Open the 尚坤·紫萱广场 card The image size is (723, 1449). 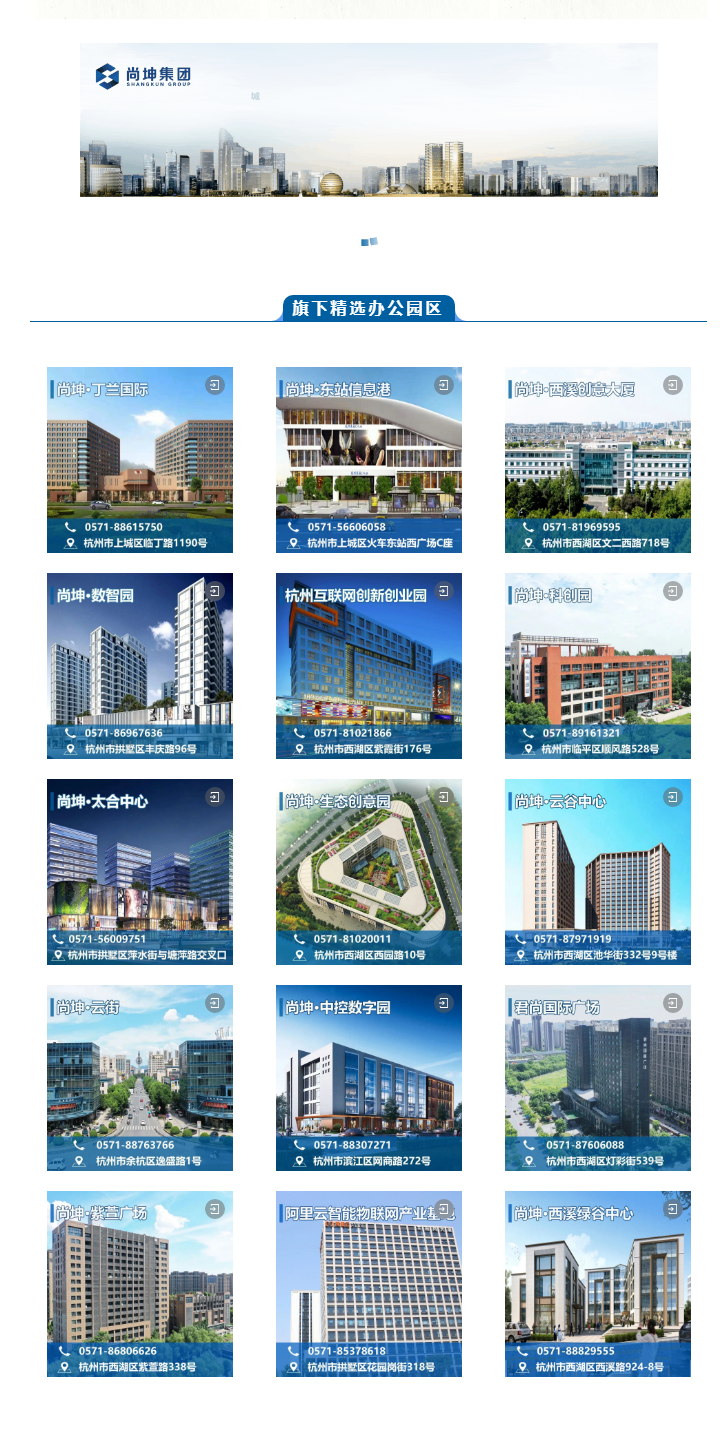pyautogui.click(x=140, y=1284)
